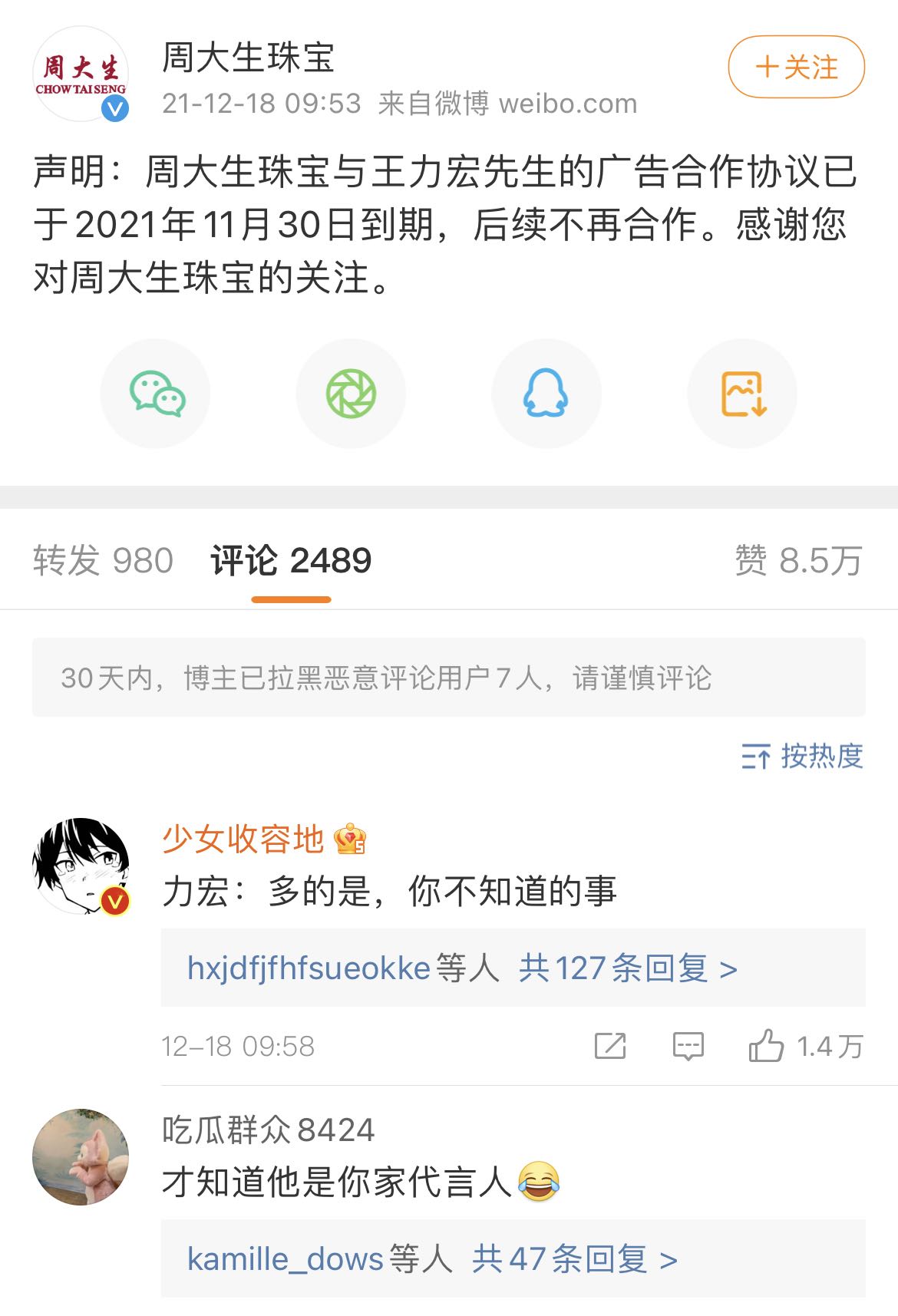898x1316 pixels.
Task: Switch to the 转发 980 tab
Action: pos(103,561)
